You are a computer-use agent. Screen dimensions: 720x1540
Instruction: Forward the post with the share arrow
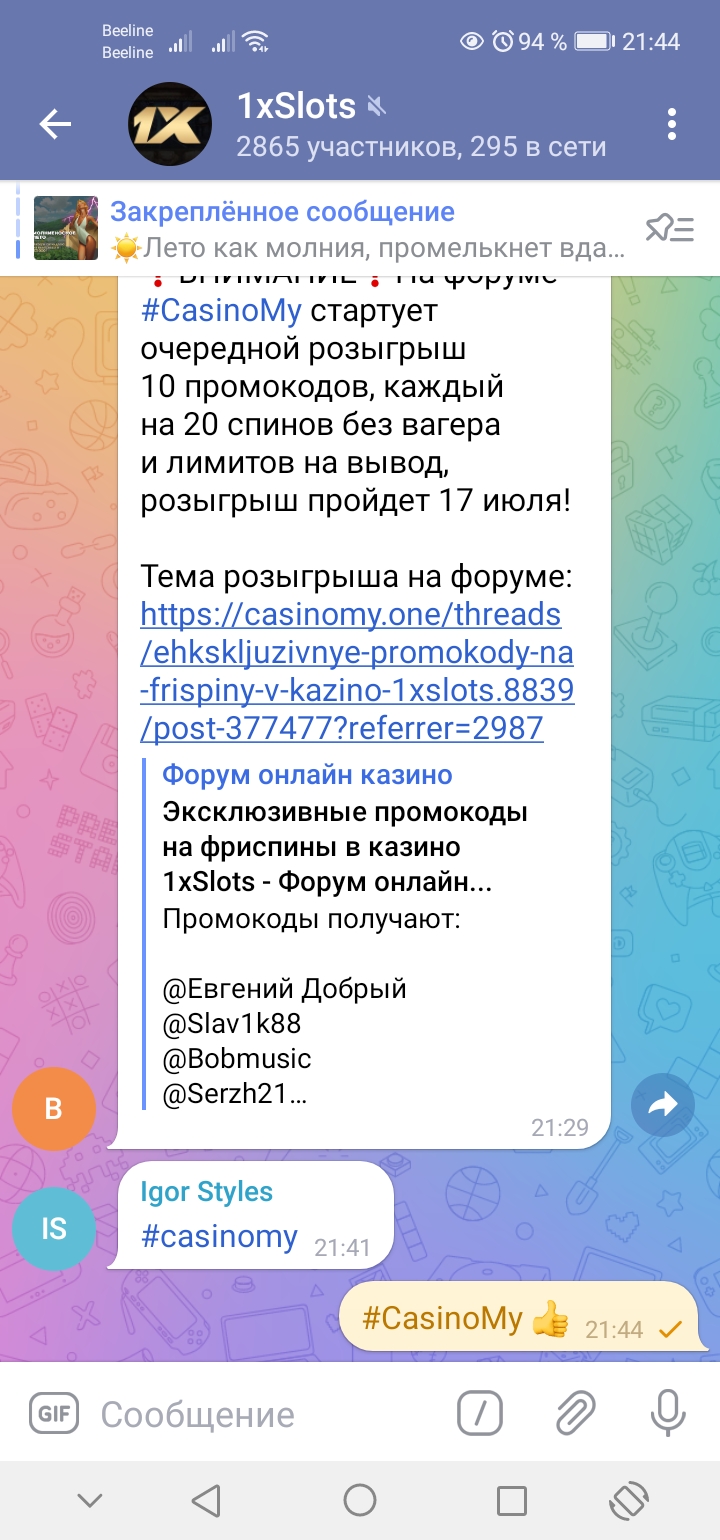click(664, 1103)
